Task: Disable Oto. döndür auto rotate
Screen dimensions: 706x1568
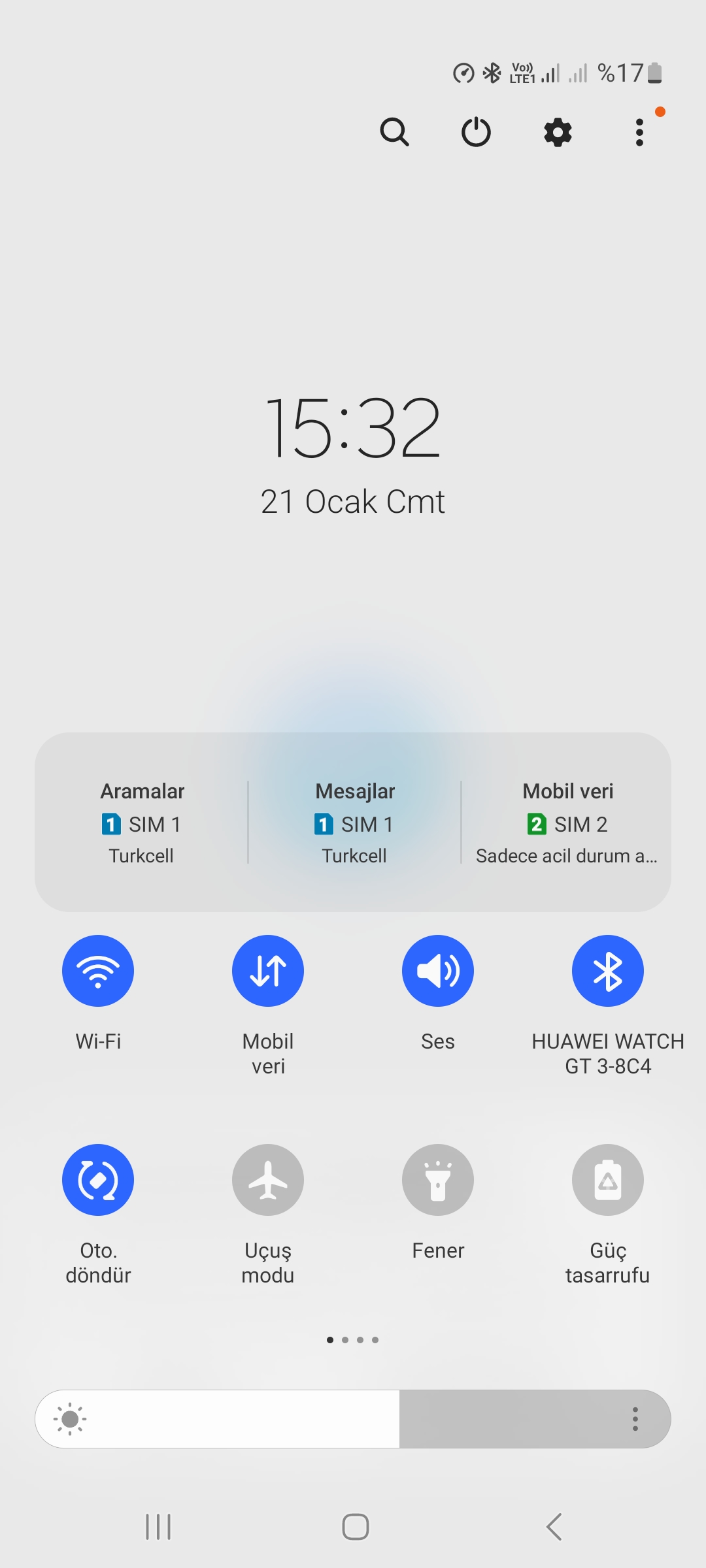Action: pos(98,1180)
